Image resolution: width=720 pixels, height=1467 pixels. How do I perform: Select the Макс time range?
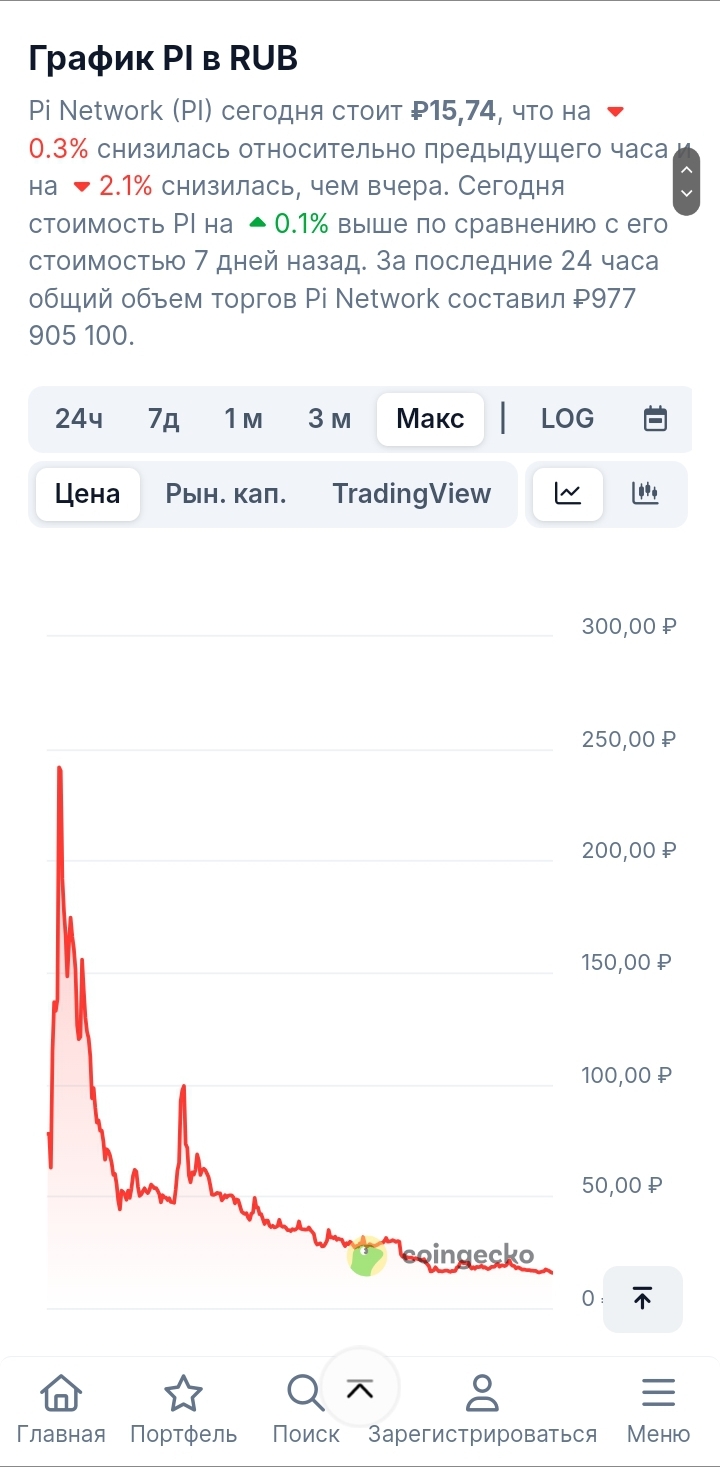(430, 419)
